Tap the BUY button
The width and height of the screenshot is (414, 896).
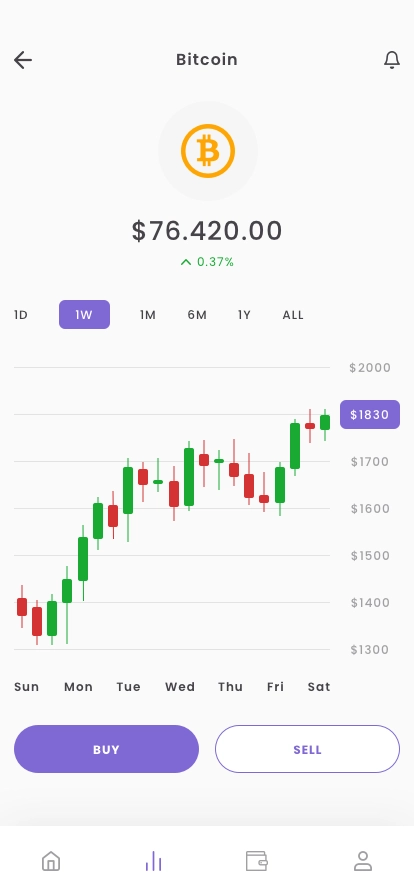pyautogui.click(x=106, y=749)
